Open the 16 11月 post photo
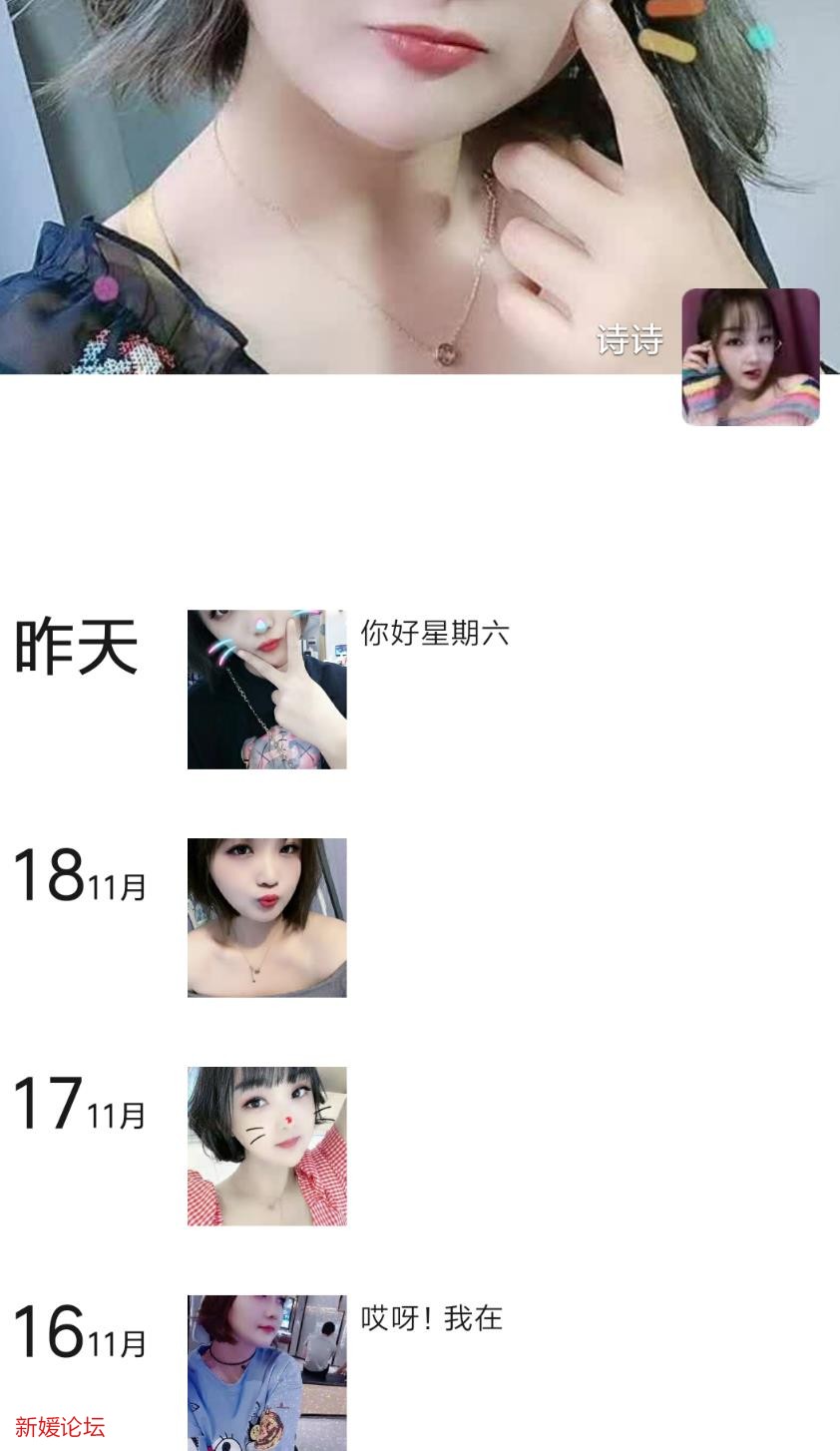The image size is (840, 1451). pyautogui.click(x=265, y=1372)
